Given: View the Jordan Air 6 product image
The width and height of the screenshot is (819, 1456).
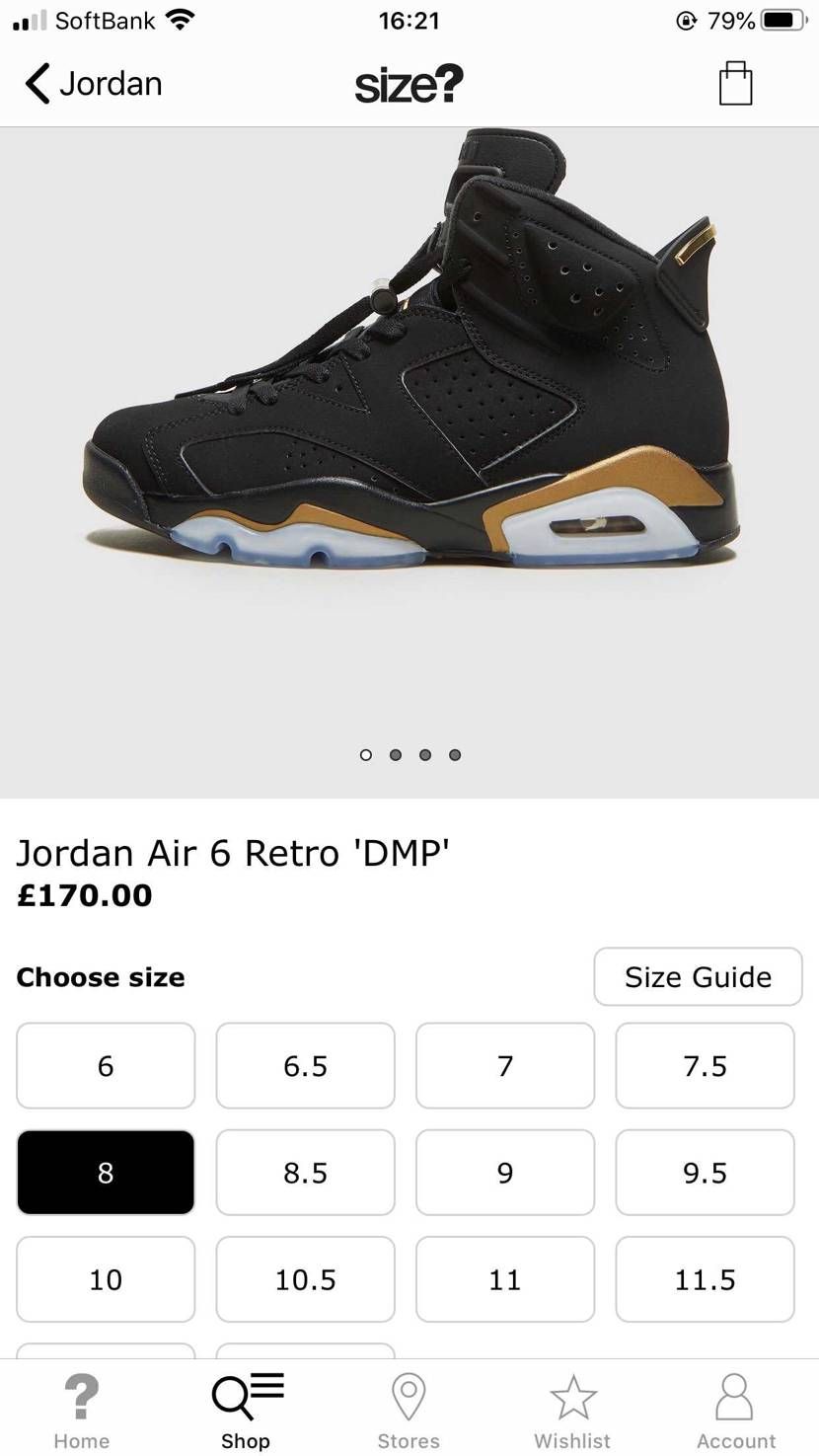Looking at the screenshot, I should tap(409, 395).
